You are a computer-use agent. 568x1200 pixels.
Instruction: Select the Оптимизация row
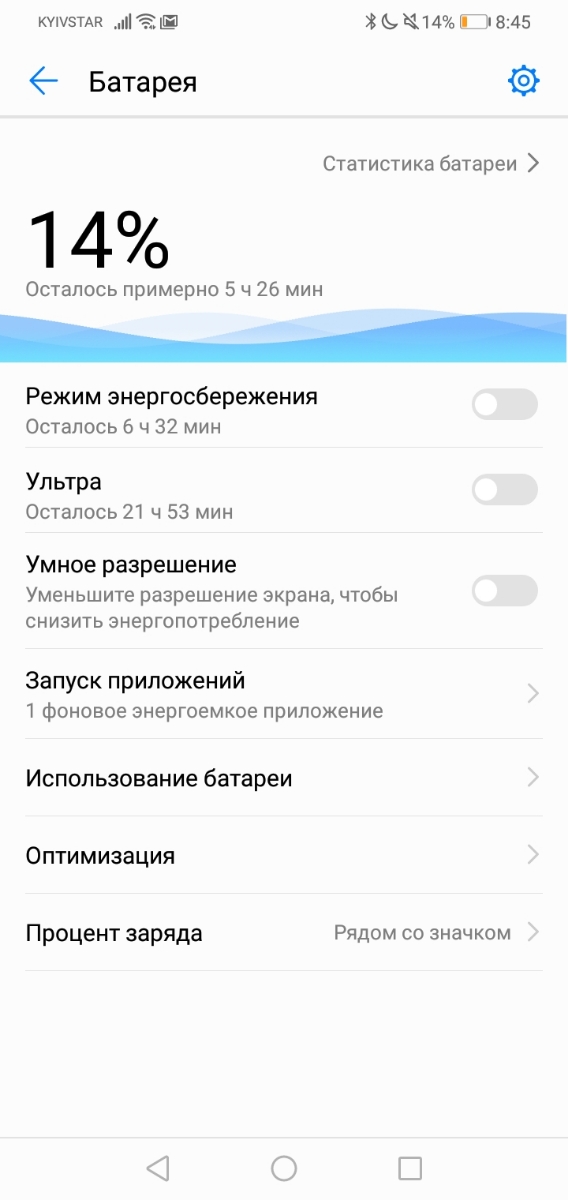click(284, 855)
